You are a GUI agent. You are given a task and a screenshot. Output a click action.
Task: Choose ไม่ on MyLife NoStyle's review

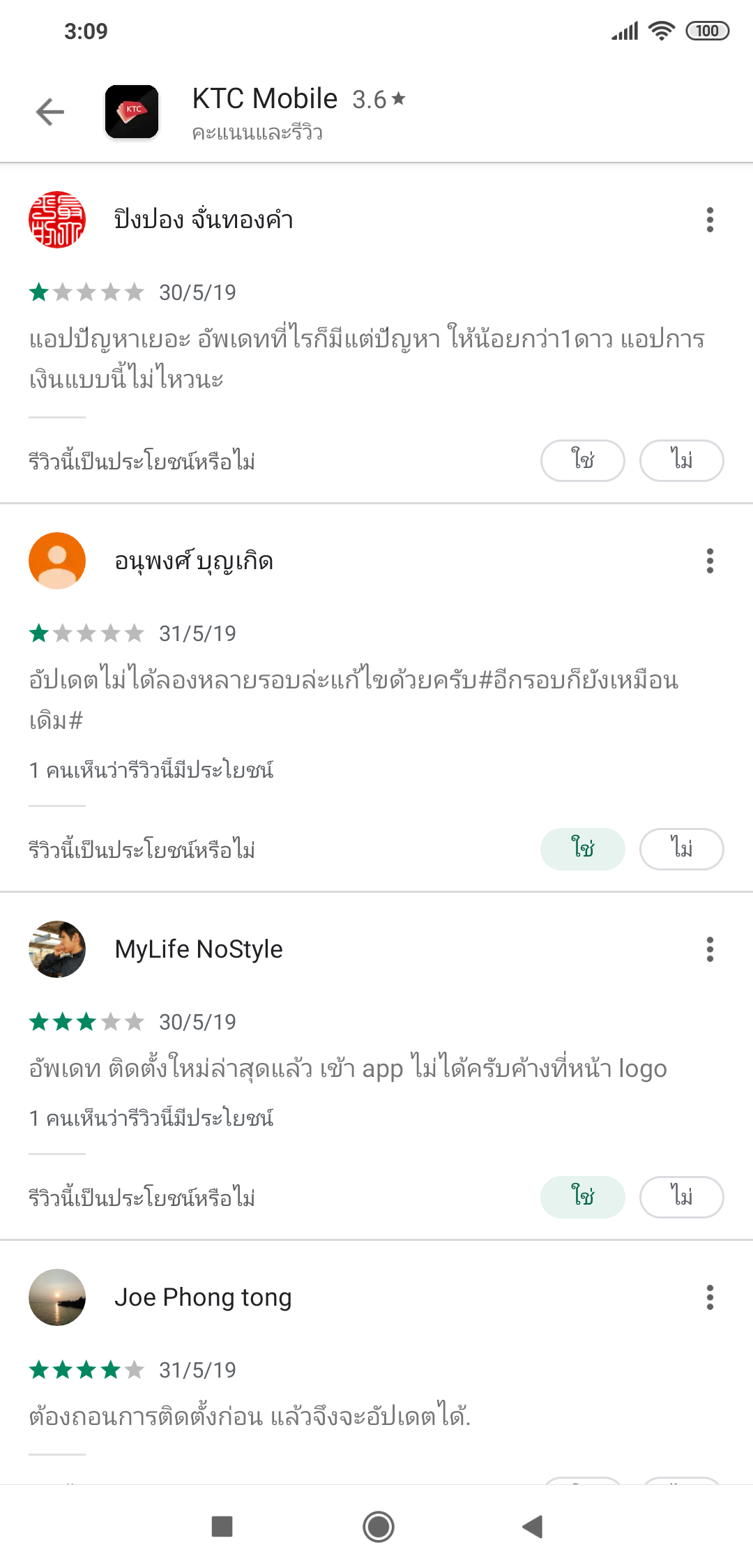[681, 1197]
